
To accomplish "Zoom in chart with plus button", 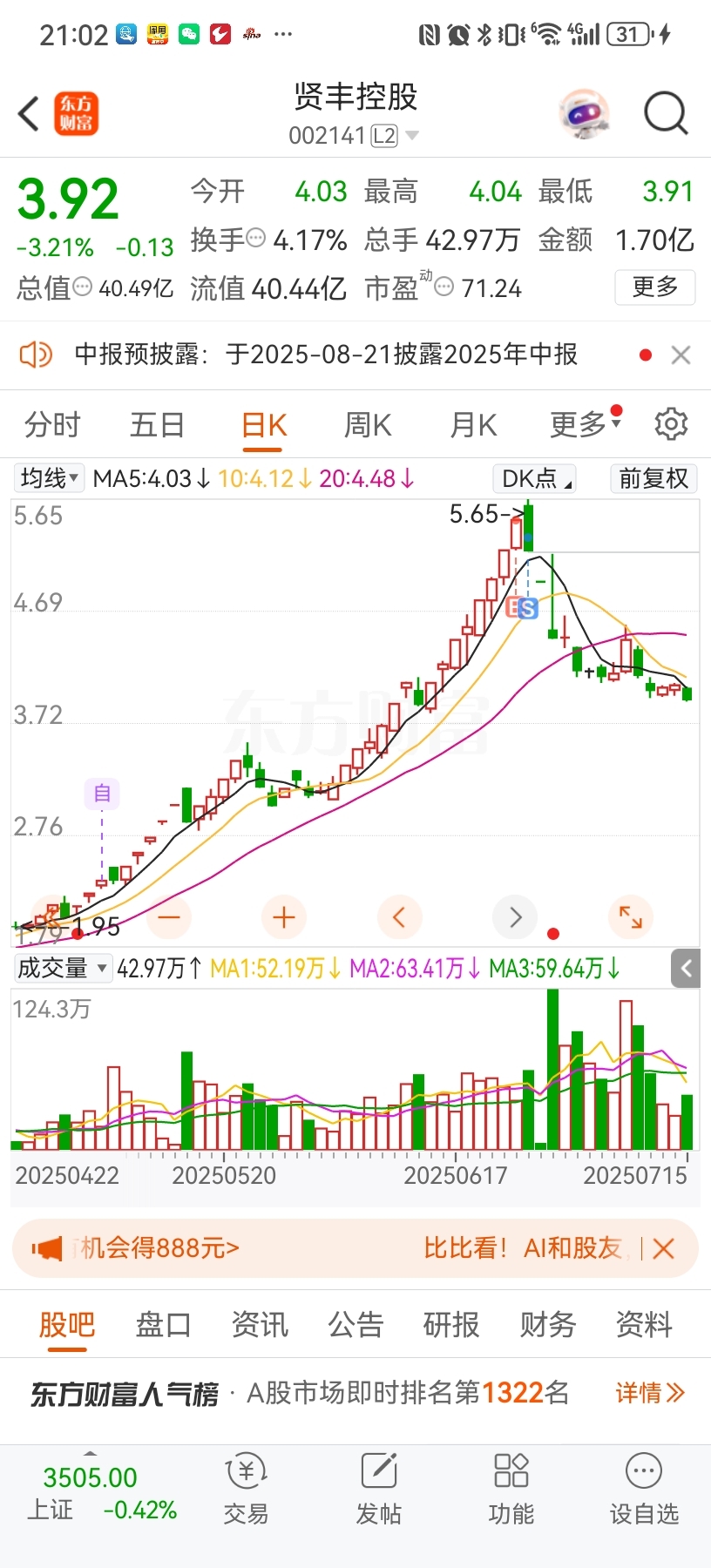I will (x=284, y=917).
